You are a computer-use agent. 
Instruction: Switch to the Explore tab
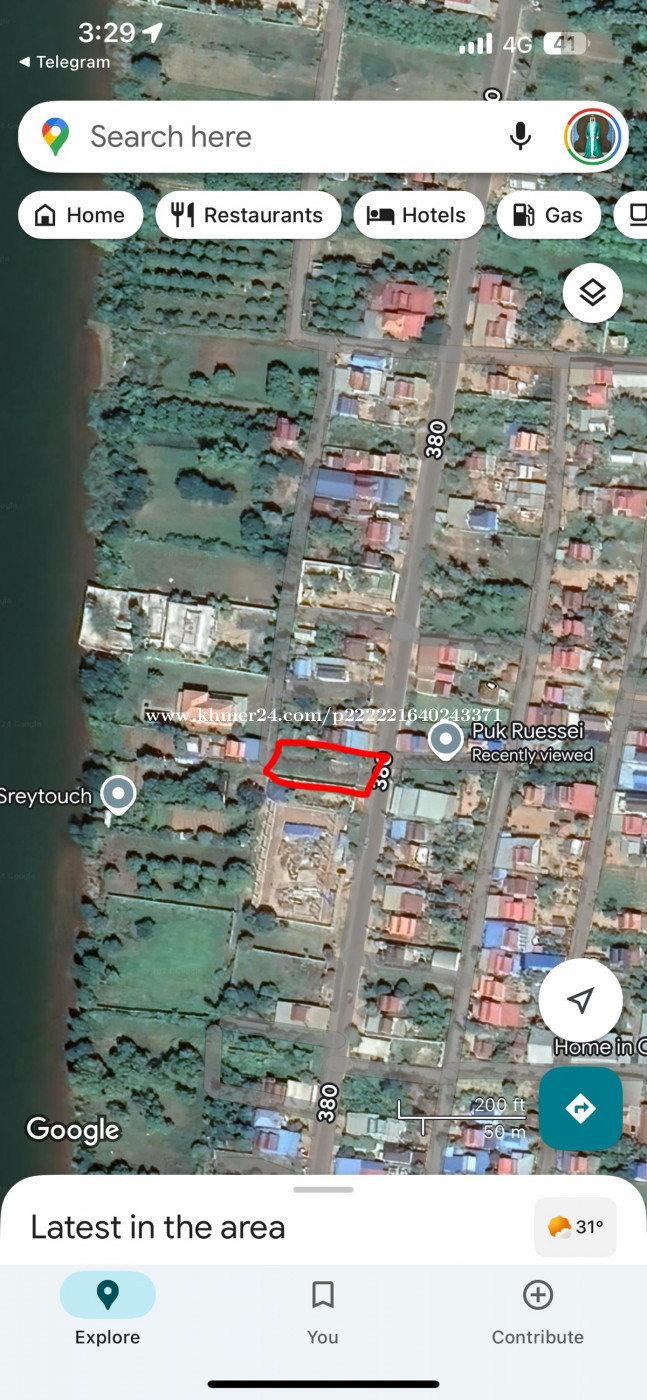pos(107,1310)
